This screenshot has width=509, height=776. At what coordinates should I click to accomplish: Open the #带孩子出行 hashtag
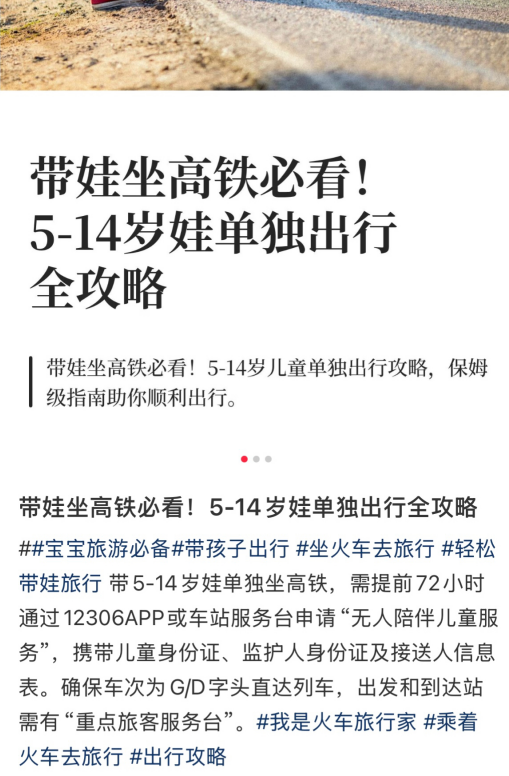pyautogui.click(x=230, y=549)
